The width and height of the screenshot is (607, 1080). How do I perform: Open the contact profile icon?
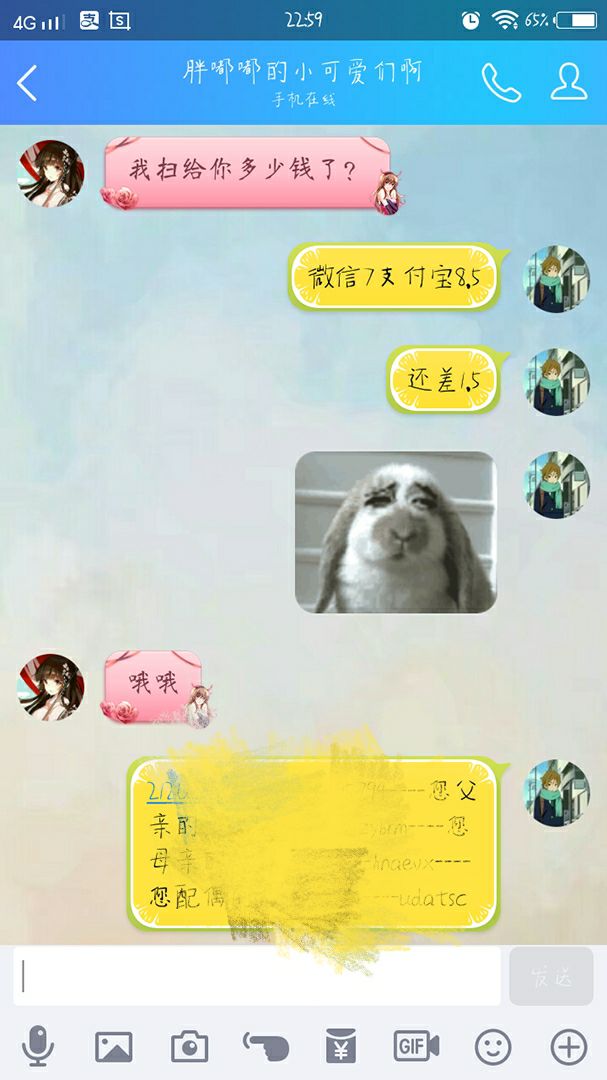click(568, 82)
